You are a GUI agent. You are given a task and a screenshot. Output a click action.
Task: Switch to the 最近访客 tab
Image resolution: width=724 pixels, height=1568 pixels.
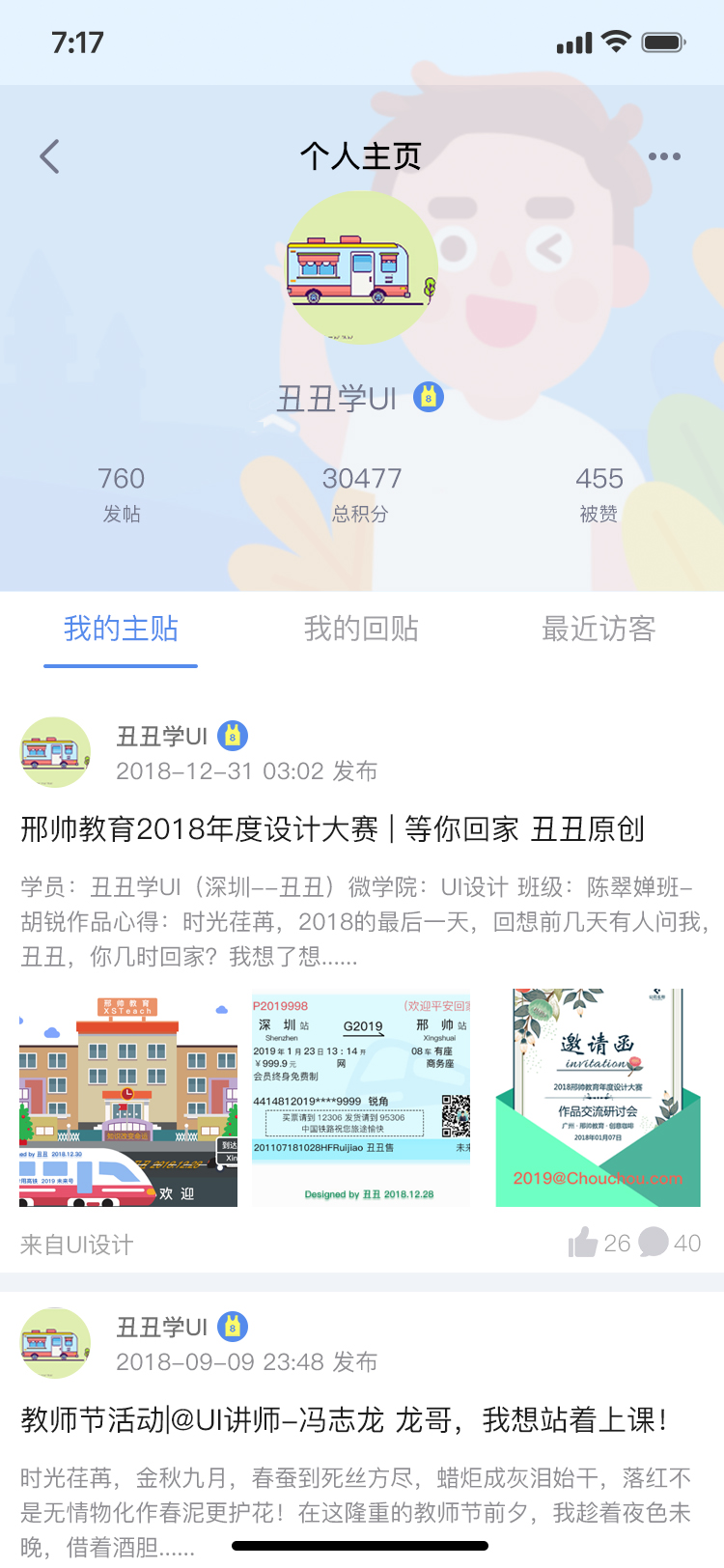pos(599,630)
